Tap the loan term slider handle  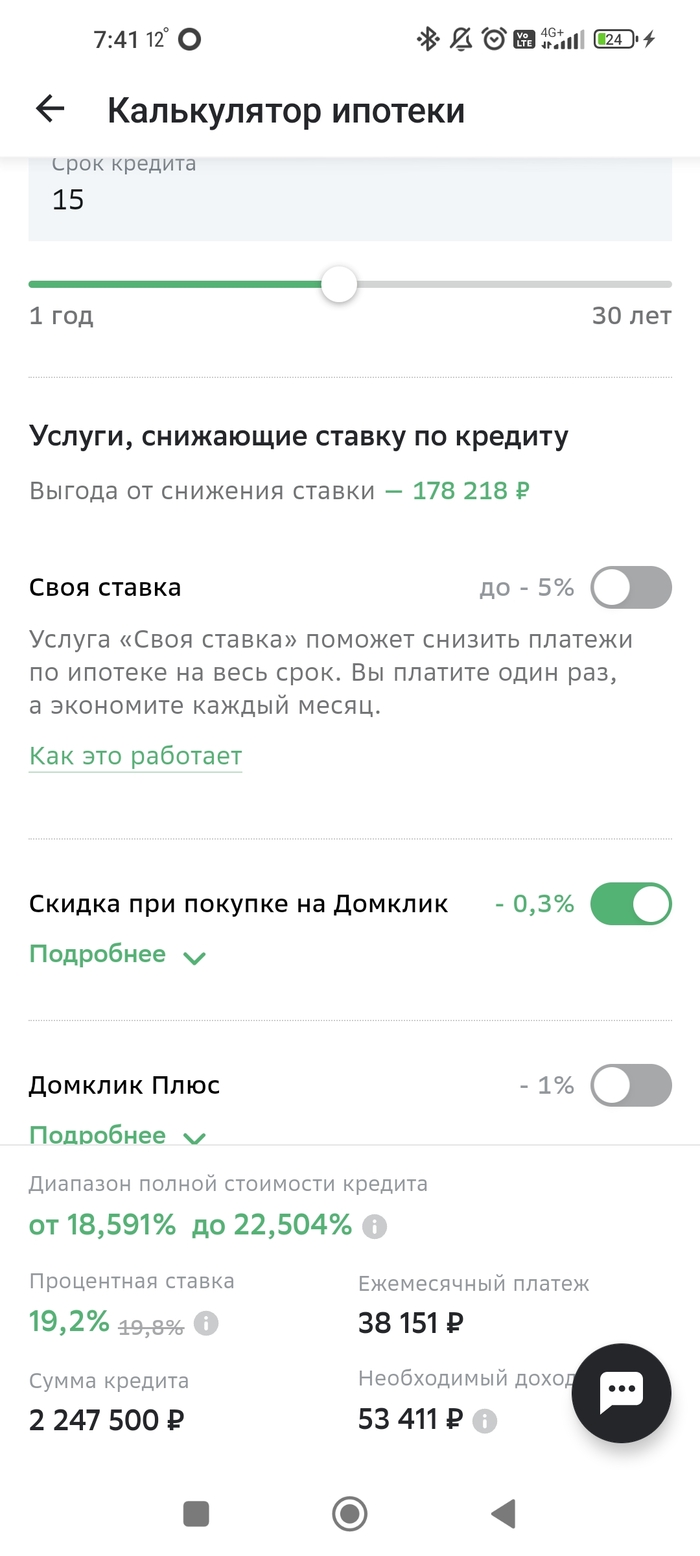coord(339,284)
